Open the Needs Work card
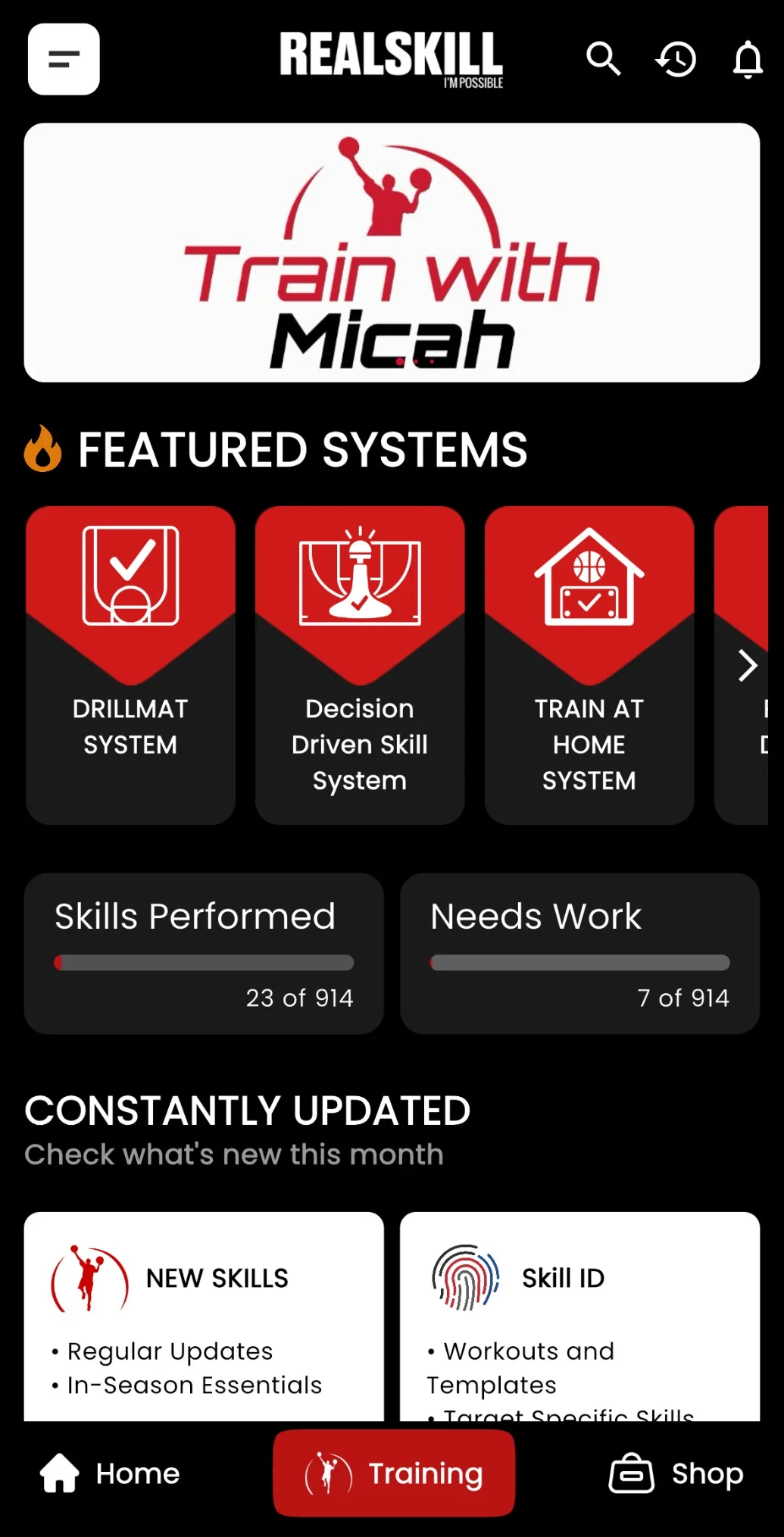Image resolution: width=784 pixels, height=1537 pixels. click(x=579, y=953)
